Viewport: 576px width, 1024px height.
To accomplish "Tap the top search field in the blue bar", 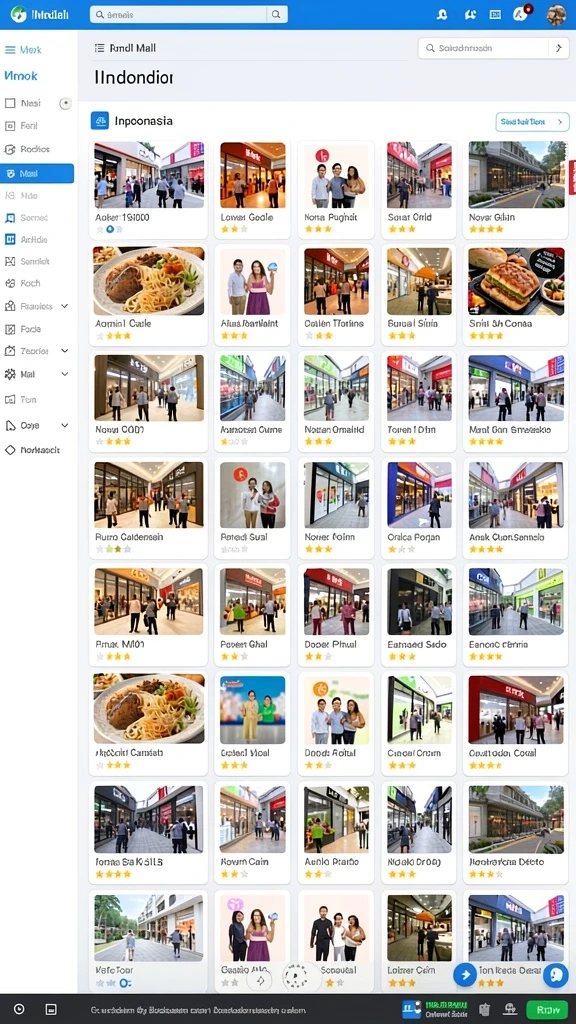I will (178, 14).
